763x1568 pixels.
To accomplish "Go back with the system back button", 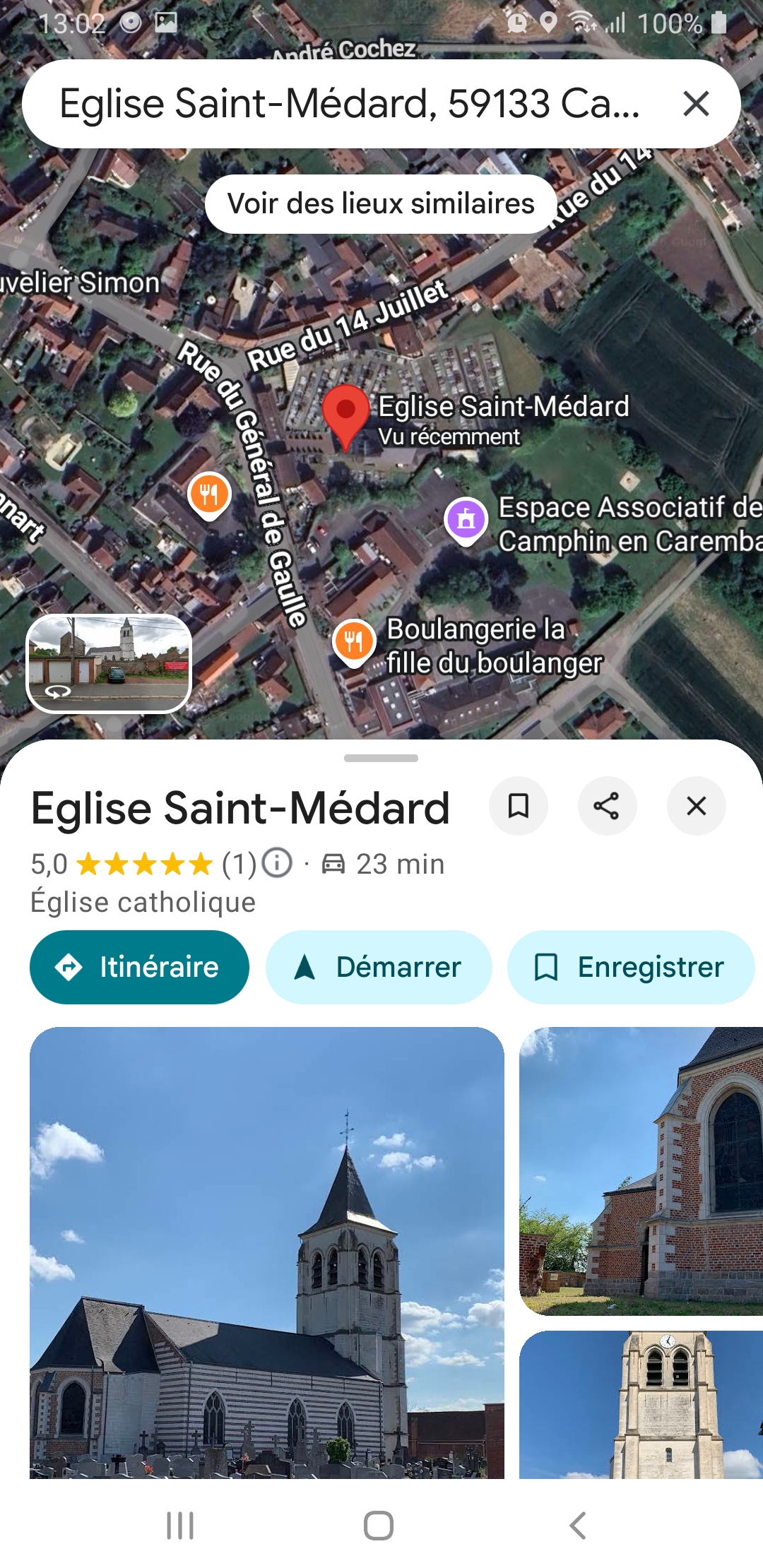I will [578, 1526].
